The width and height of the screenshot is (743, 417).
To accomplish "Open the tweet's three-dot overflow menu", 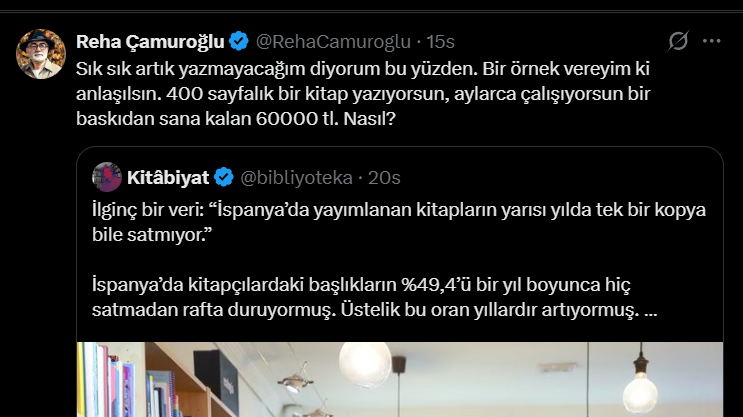I will coord(711,41).
